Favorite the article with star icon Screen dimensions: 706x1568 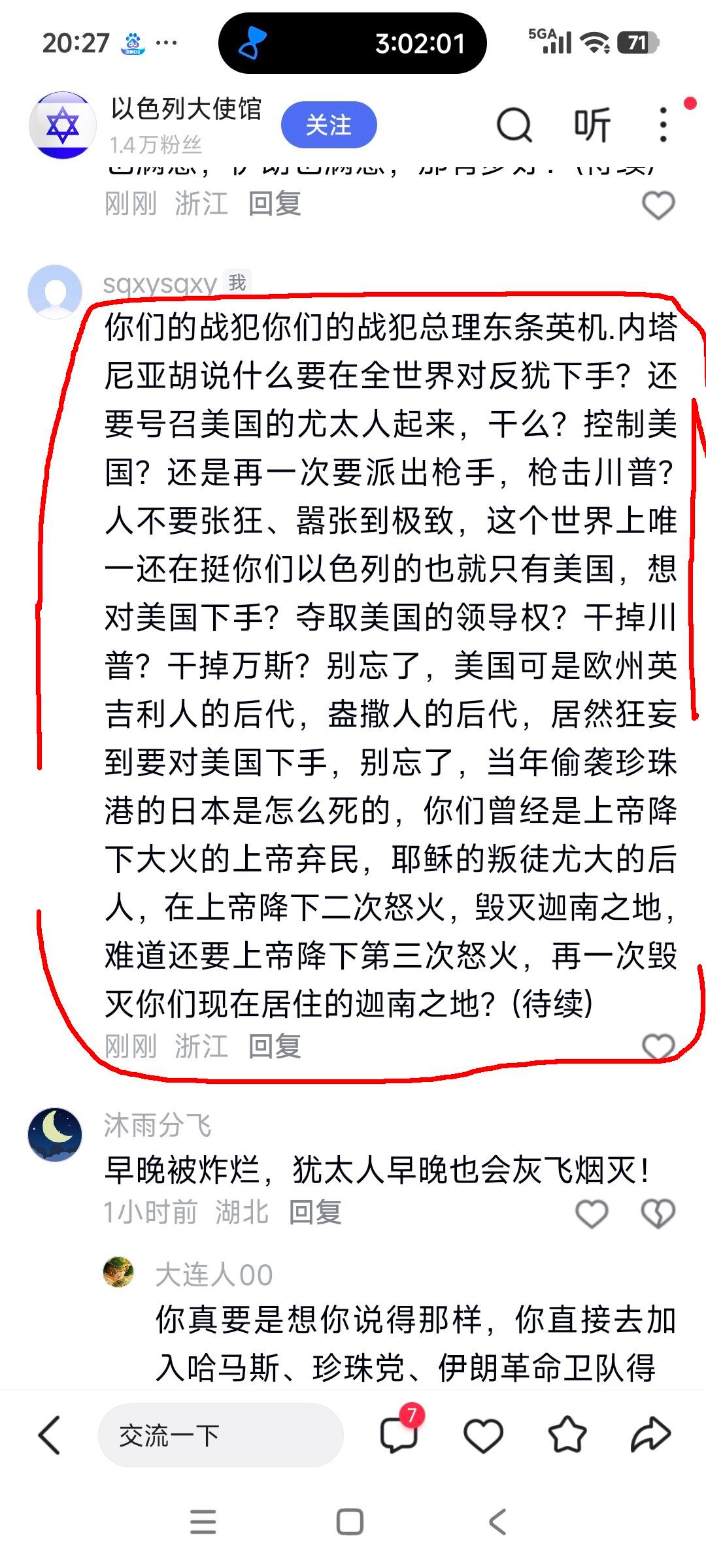[567, 1434]
